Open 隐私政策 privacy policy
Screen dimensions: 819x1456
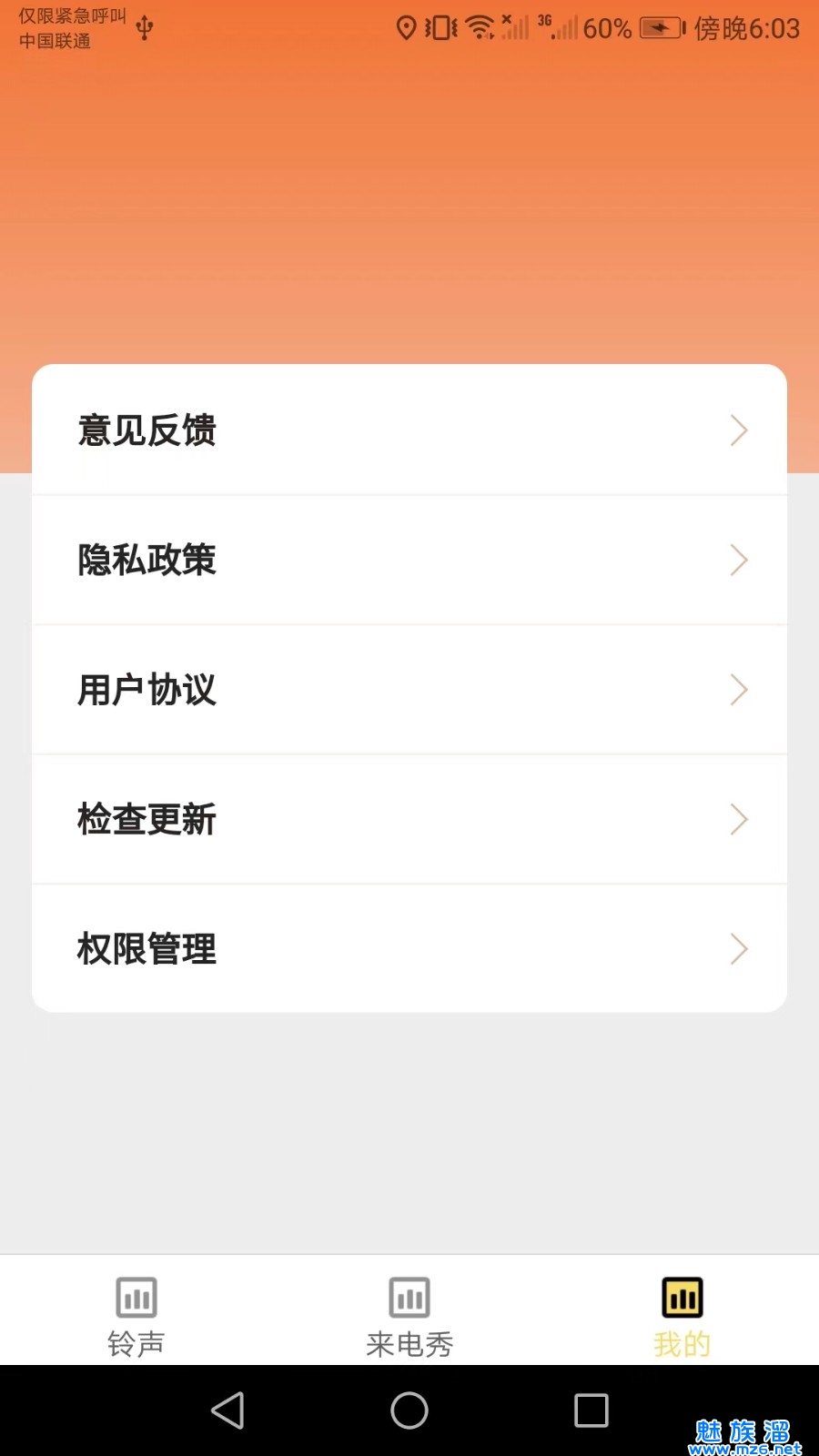click(409, 560)
